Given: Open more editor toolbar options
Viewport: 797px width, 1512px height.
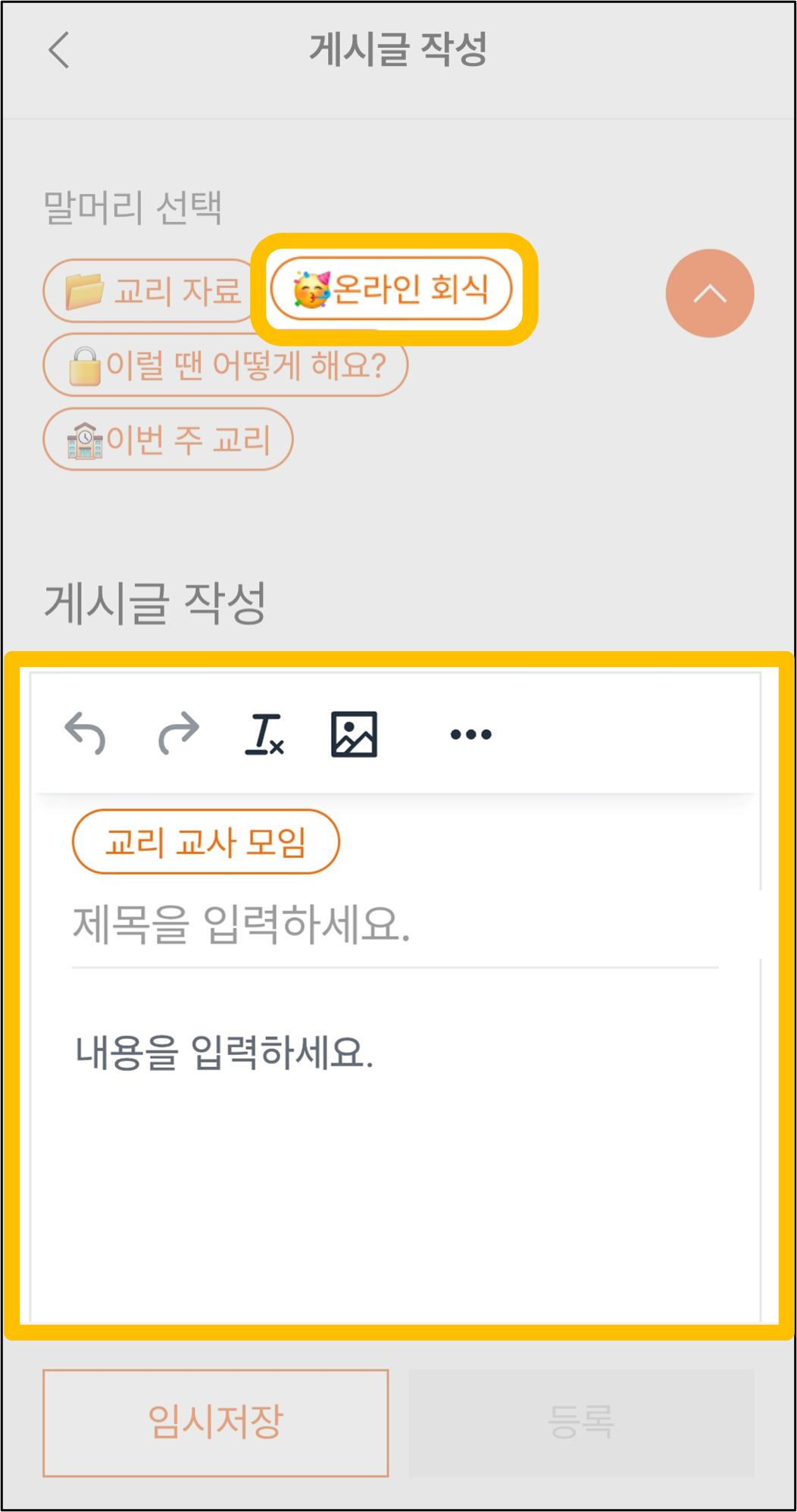Looking at the screenshot, I should coord(470,734).
